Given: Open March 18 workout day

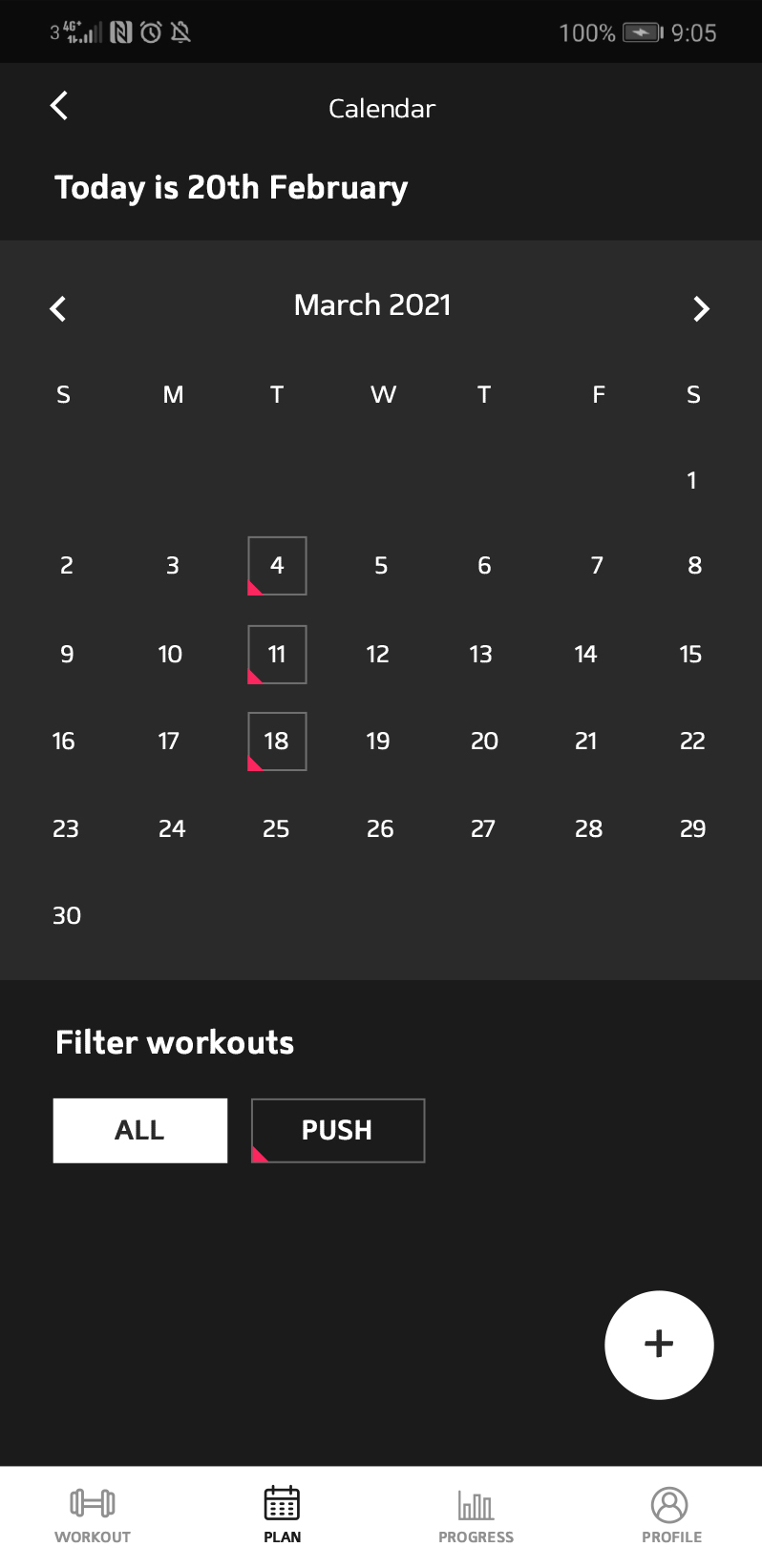Looking at the screenshot, I should pyautogui.click(x=277, y=742).
